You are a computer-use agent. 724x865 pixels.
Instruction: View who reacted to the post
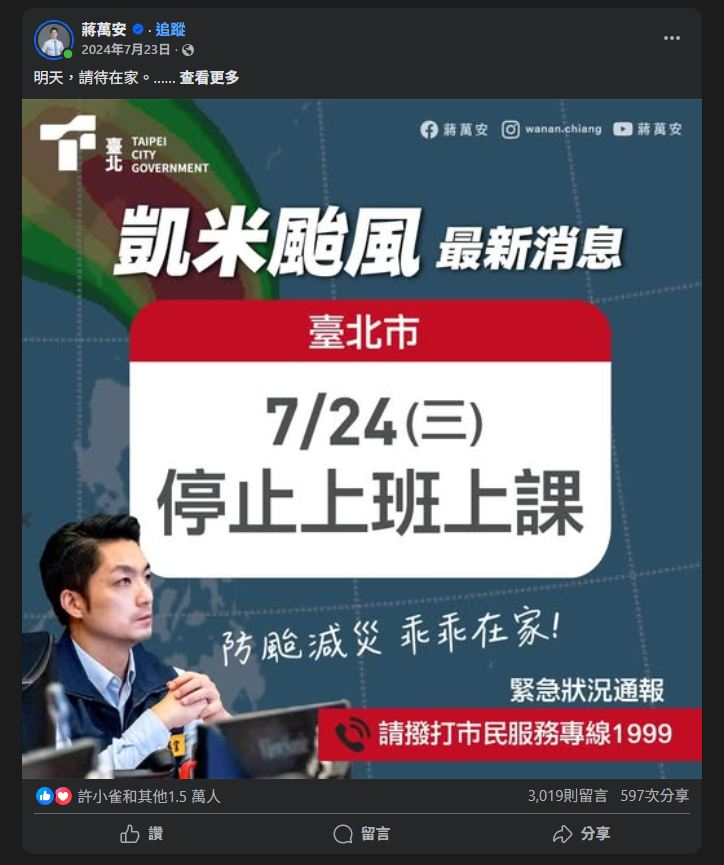(148, 796)
